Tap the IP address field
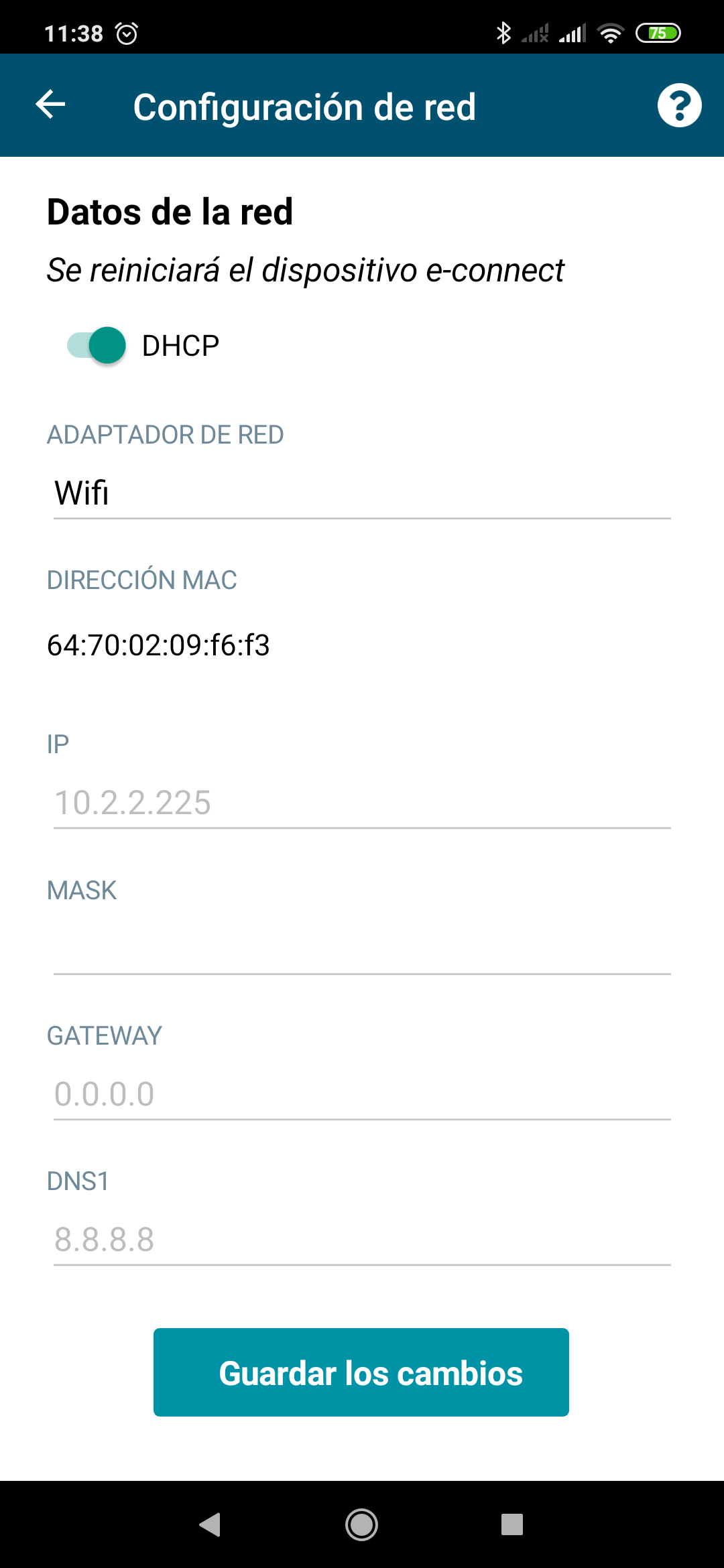724x1568 pixels. point(362,803)
